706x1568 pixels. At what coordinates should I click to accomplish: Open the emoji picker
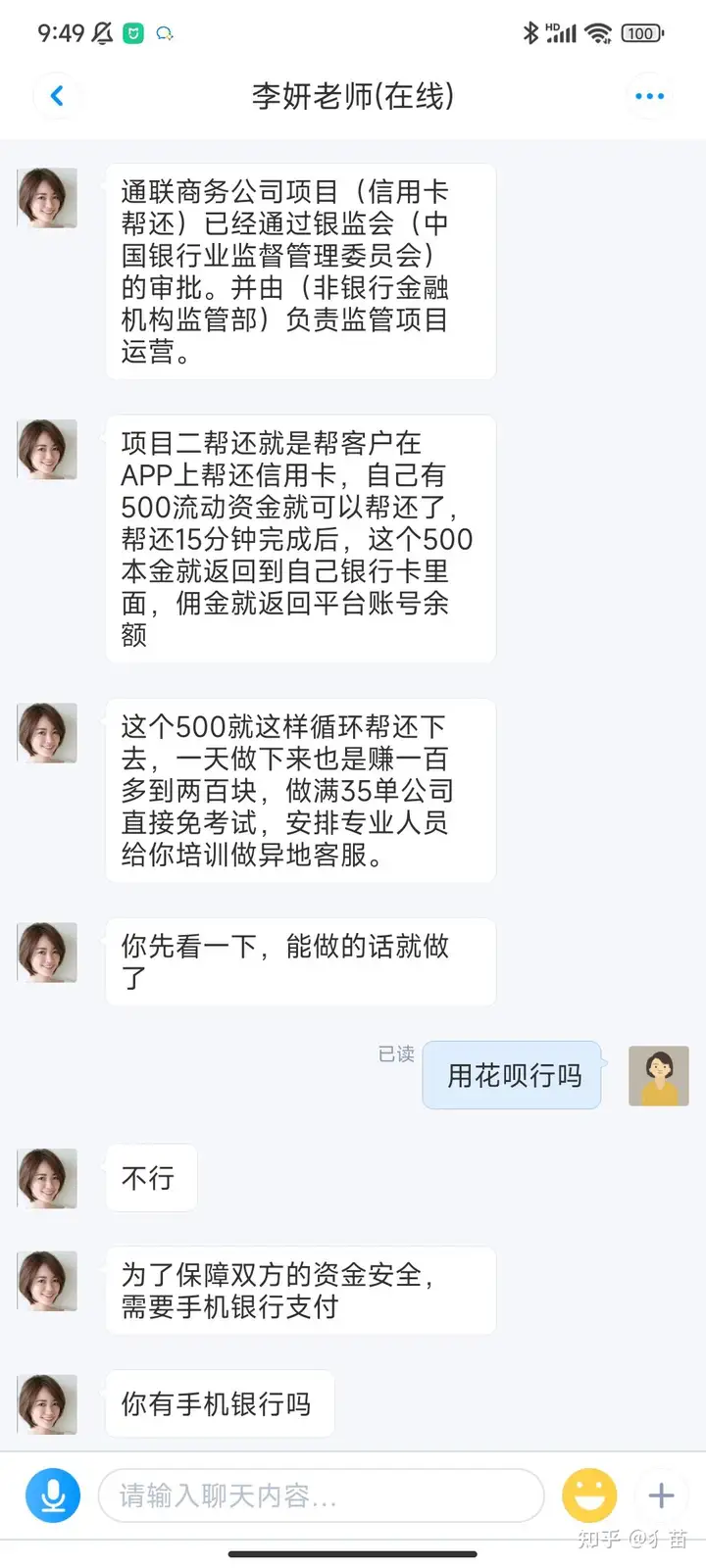coord(588,1495)
